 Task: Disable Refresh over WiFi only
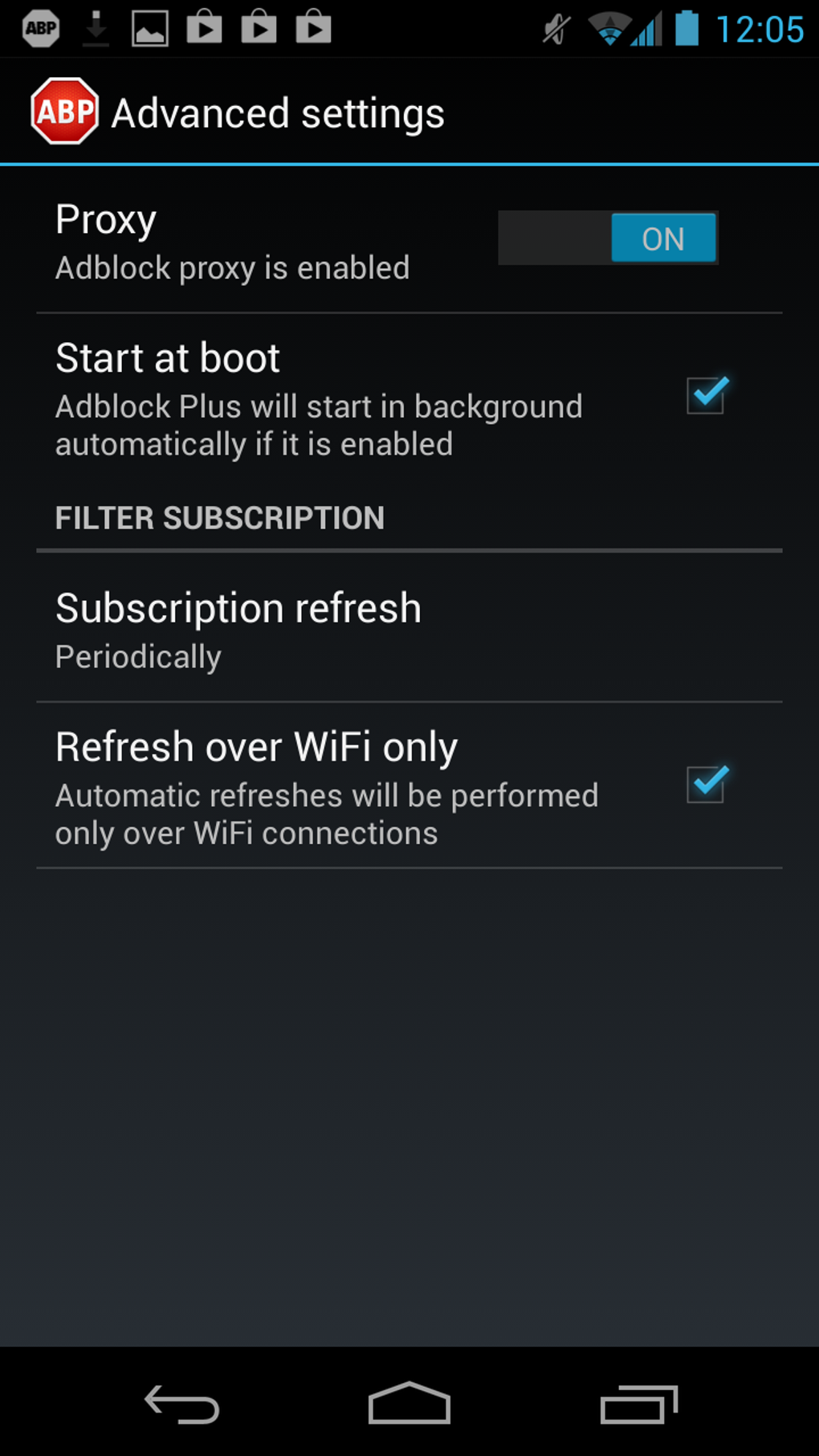[x=706, y=783]
